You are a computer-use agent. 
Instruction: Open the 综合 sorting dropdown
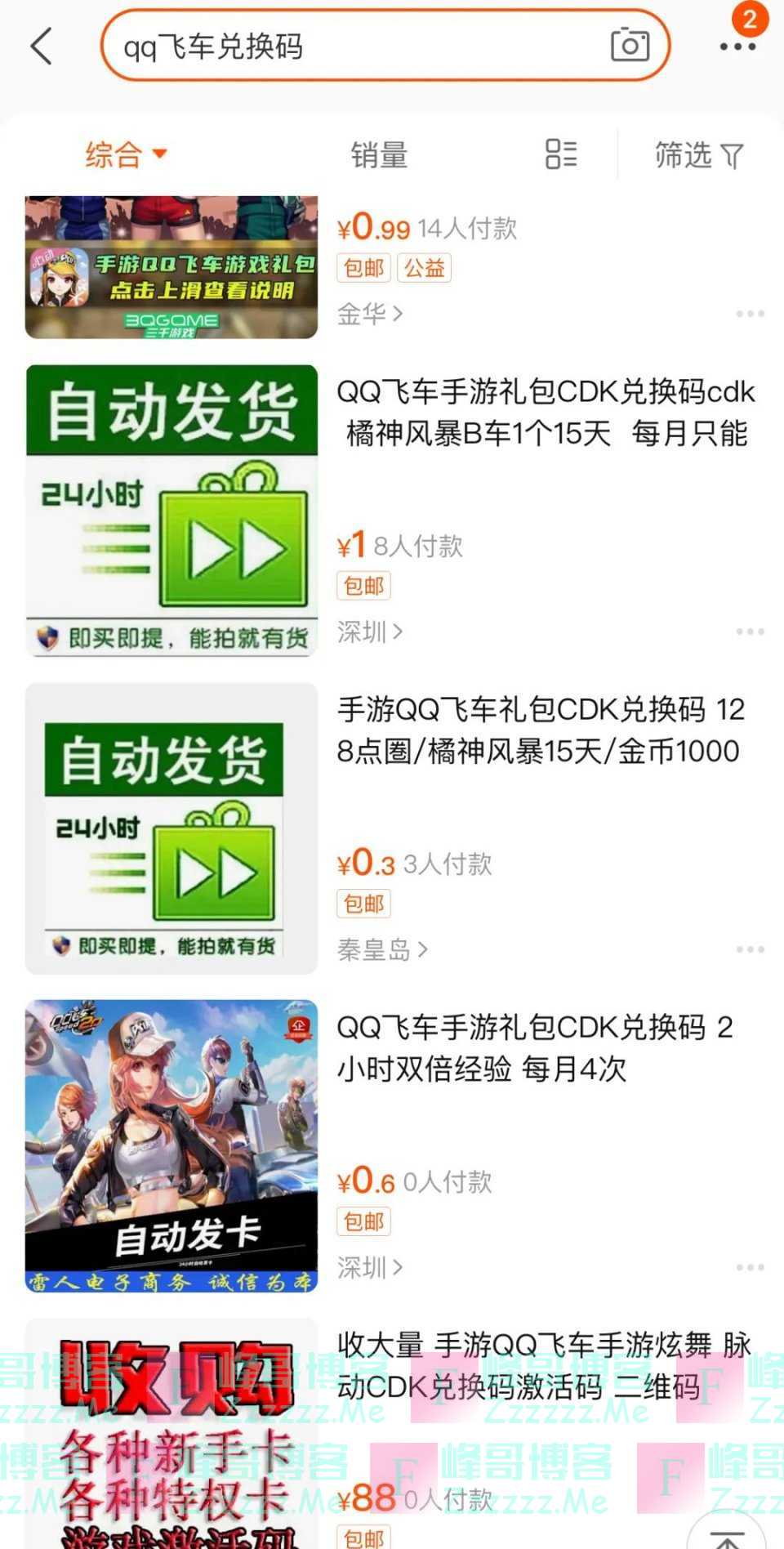coord(126,154)
